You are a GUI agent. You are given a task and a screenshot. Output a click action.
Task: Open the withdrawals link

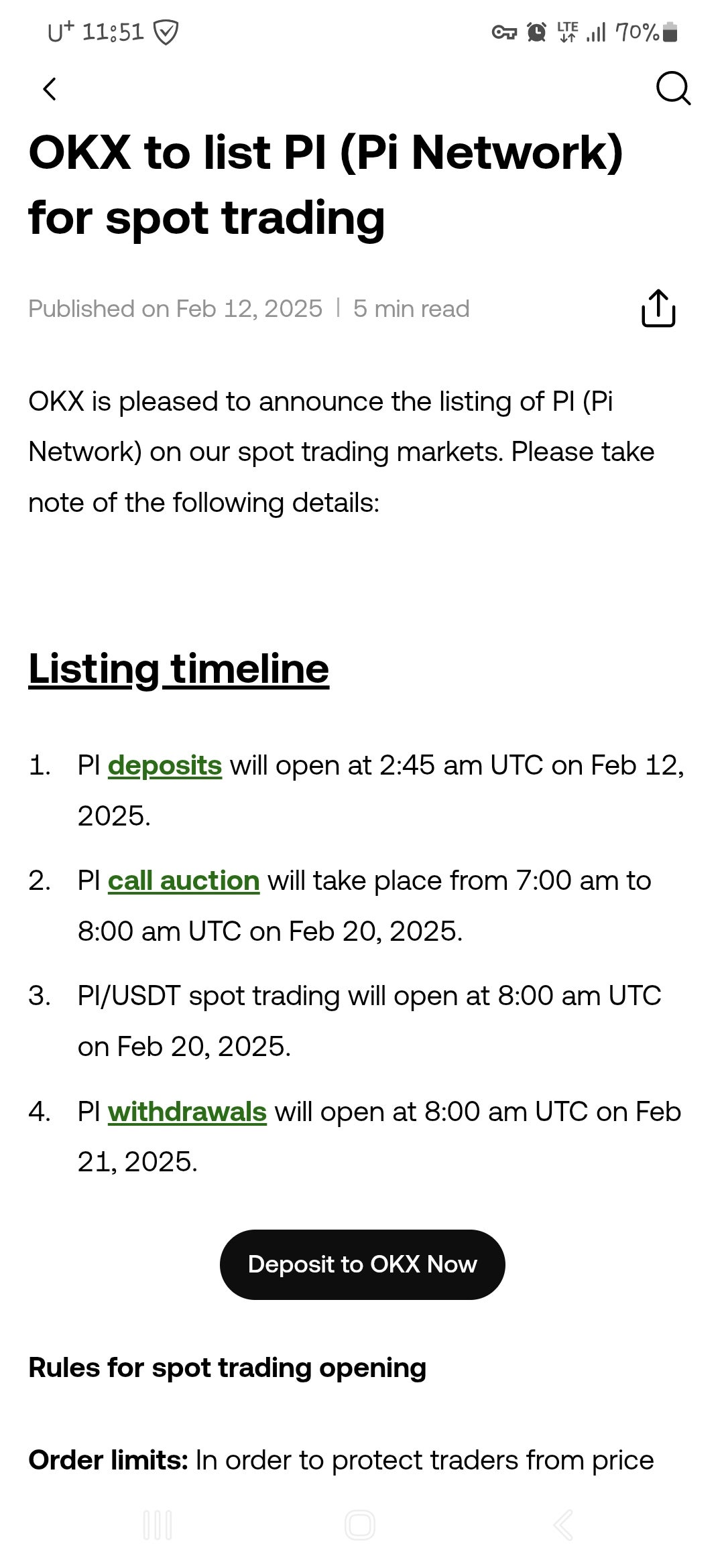click(187, 1112)
